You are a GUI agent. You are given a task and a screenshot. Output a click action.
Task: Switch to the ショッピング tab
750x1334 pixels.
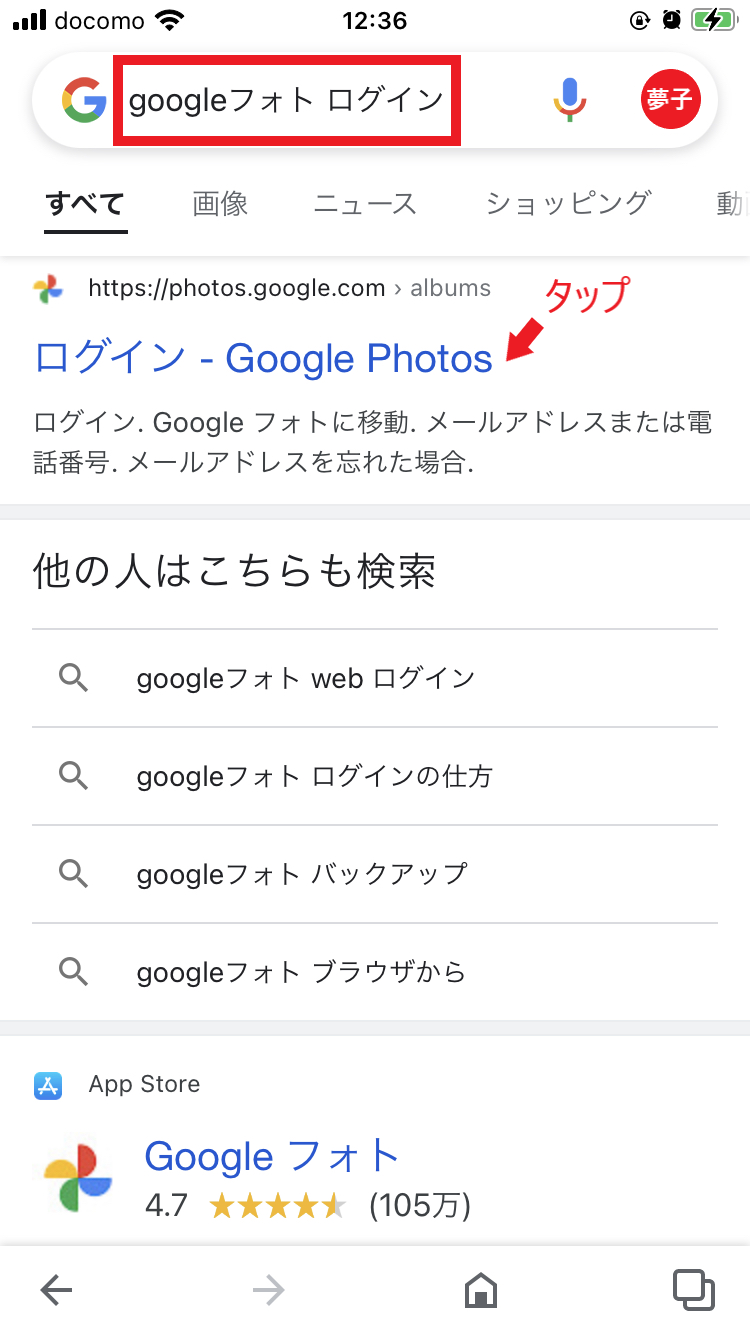tap(568, 204)
